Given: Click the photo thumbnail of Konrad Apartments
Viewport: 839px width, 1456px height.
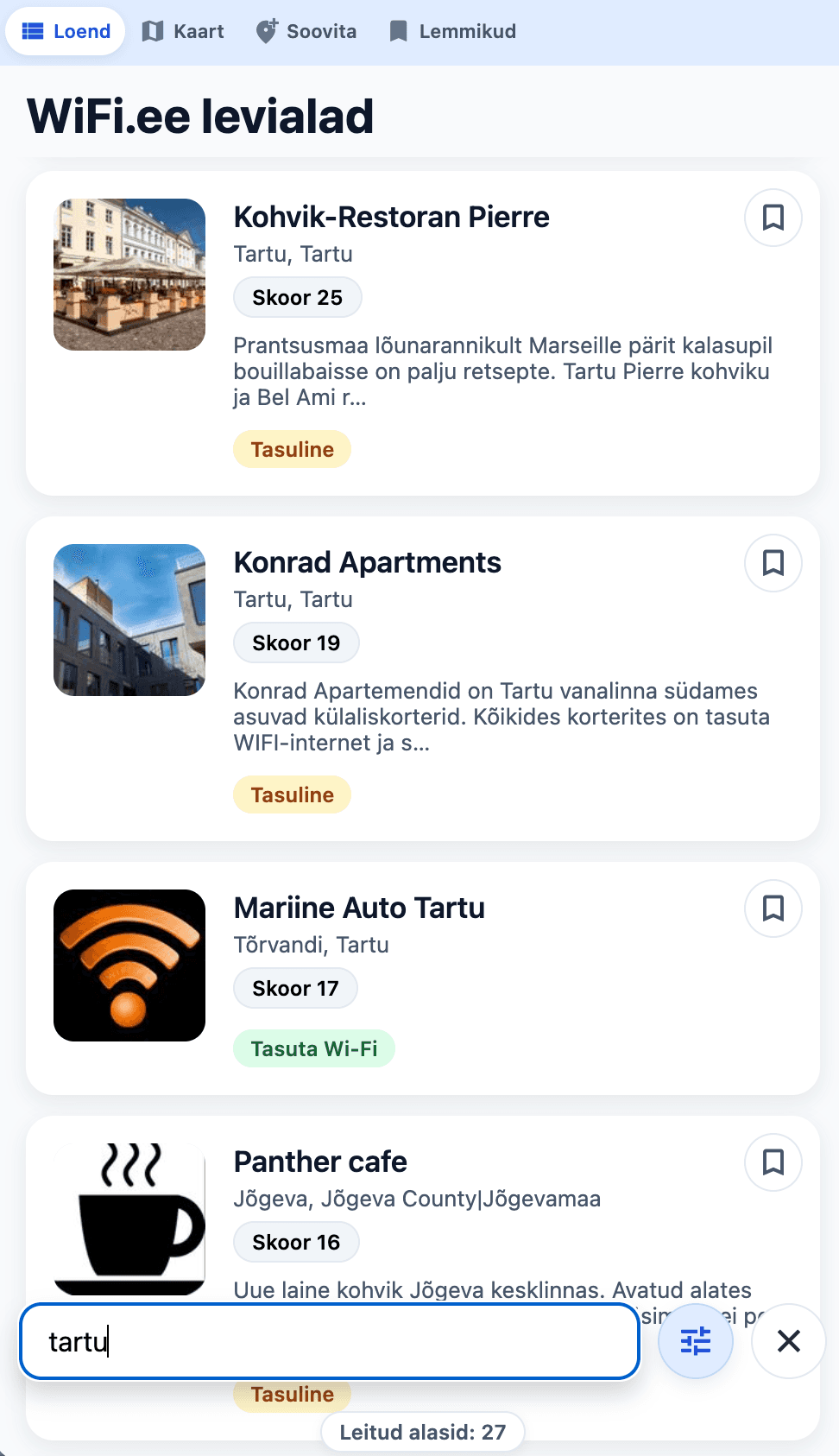Looking at the screenshot, I should 129,619.
